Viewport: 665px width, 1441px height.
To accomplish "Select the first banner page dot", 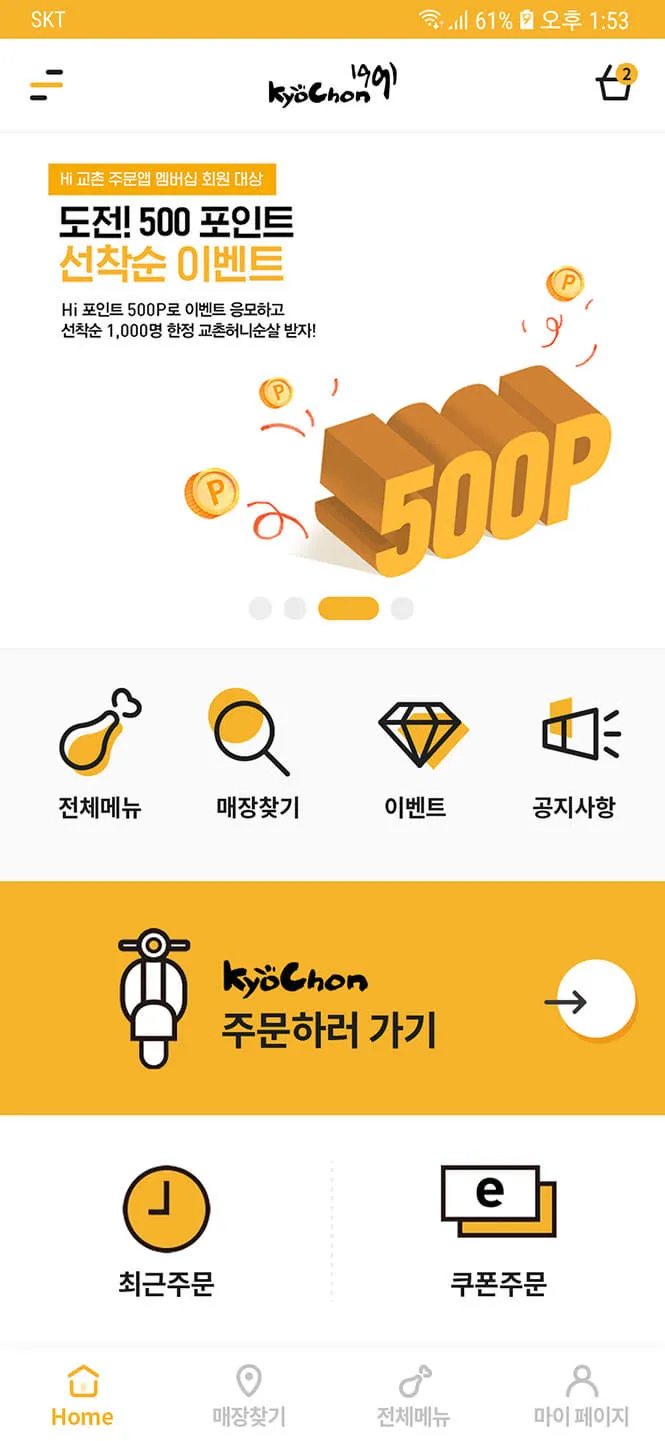I will coord(260,608).
